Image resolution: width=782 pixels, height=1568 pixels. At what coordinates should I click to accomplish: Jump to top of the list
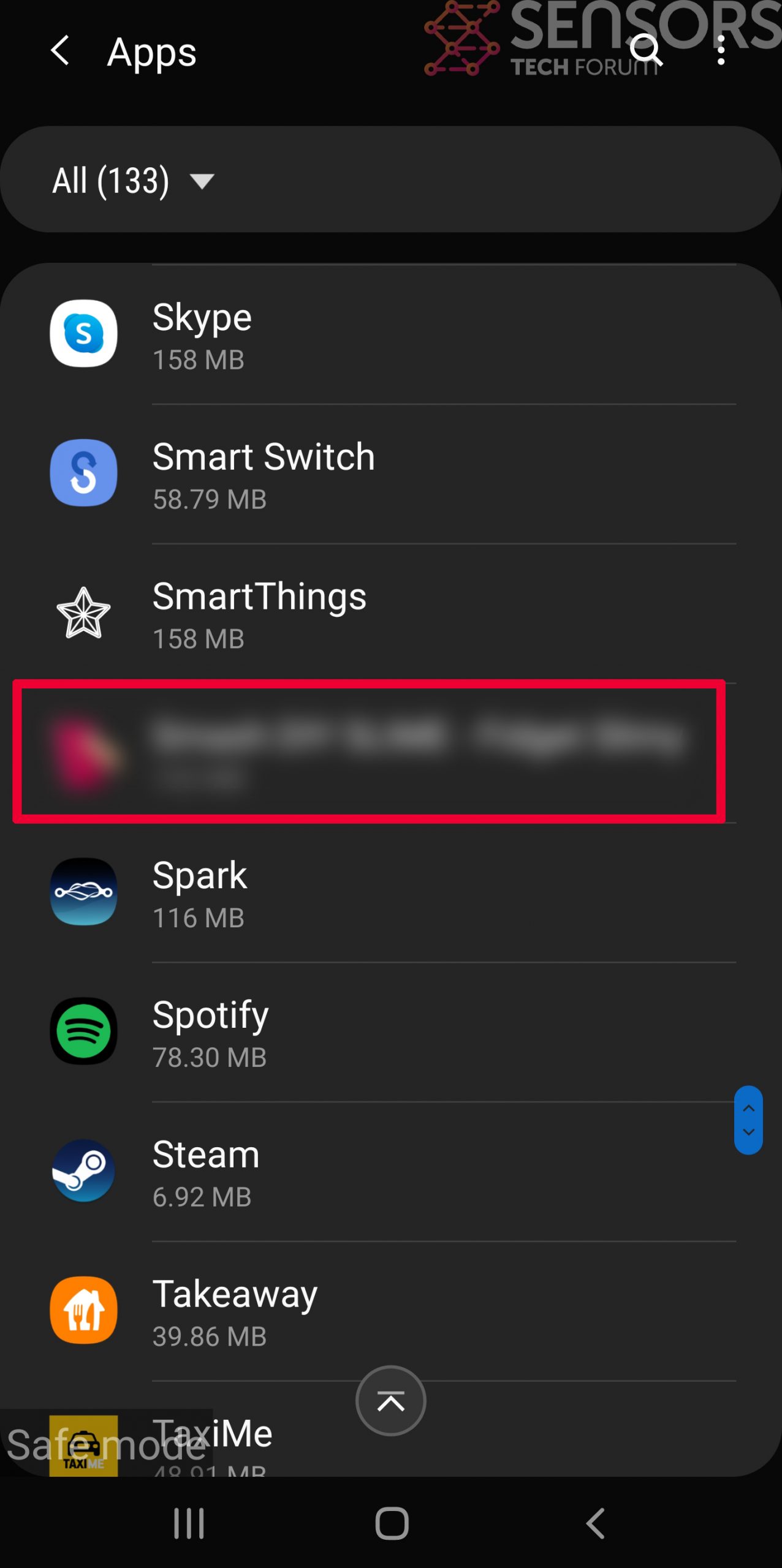pyautogui.click(x=391, y=1401)
